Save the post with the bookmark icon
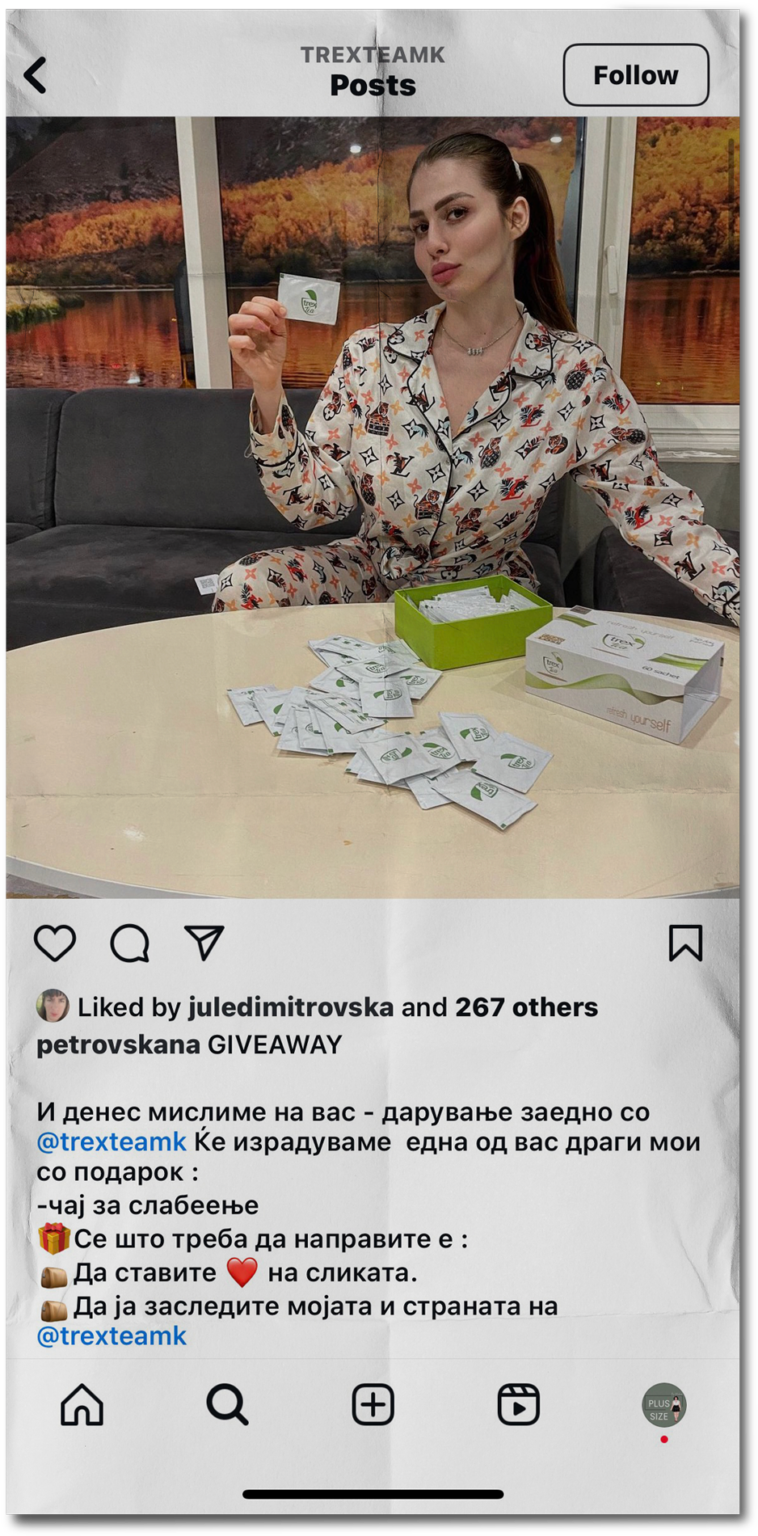This screenshot has width=758, height=1536. tap(685, 943)
